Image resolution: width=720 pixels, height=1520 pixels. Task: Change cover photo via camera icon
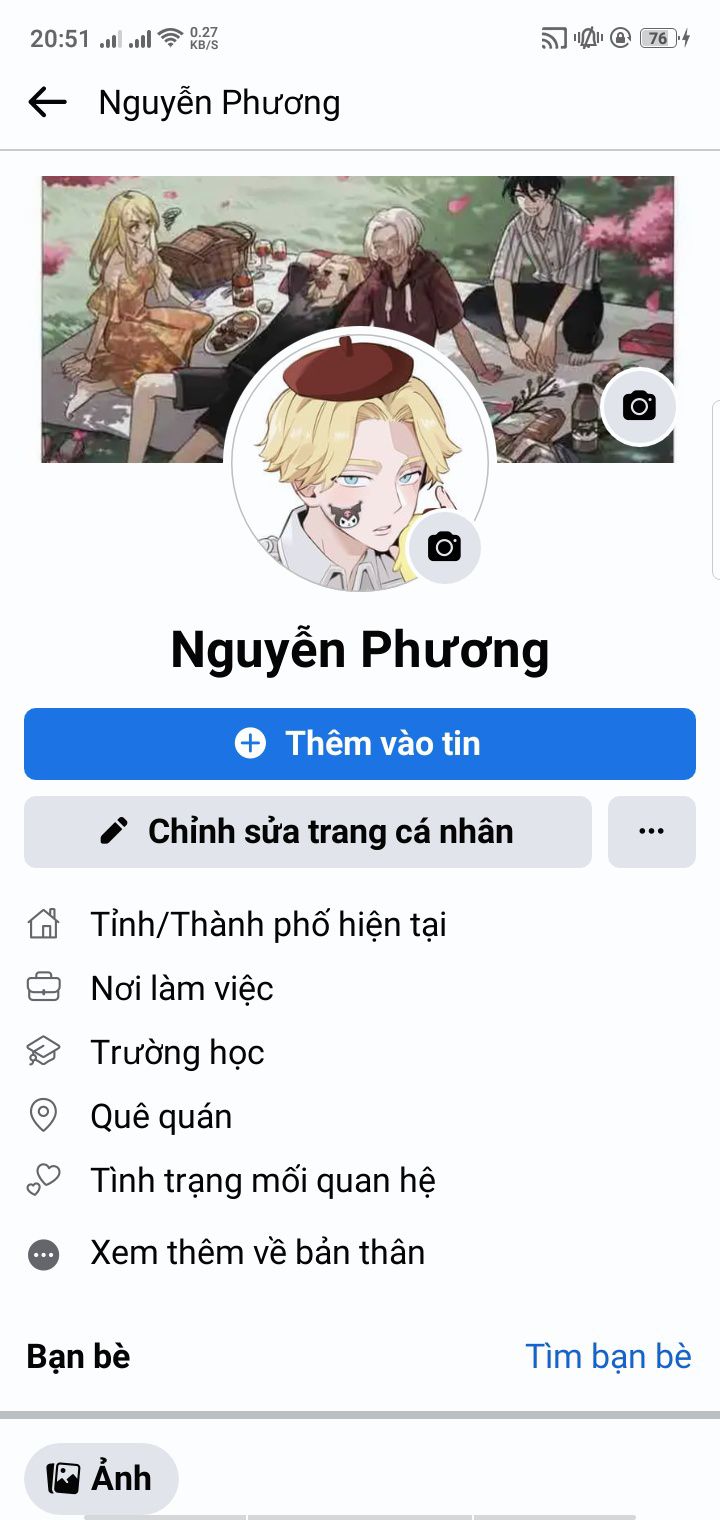click(639, 407)
